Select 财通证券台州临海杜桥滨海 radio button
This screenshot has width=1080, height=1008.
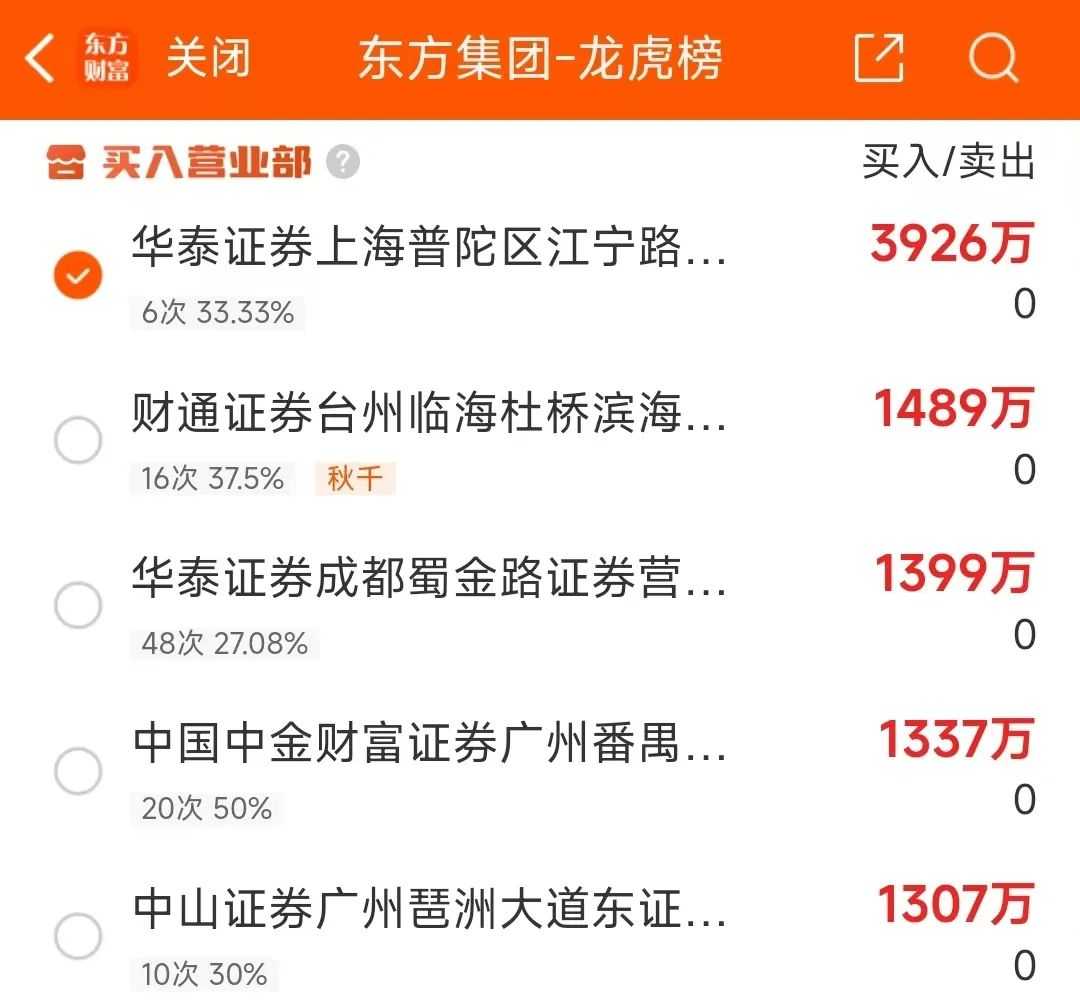click(77, 440)
